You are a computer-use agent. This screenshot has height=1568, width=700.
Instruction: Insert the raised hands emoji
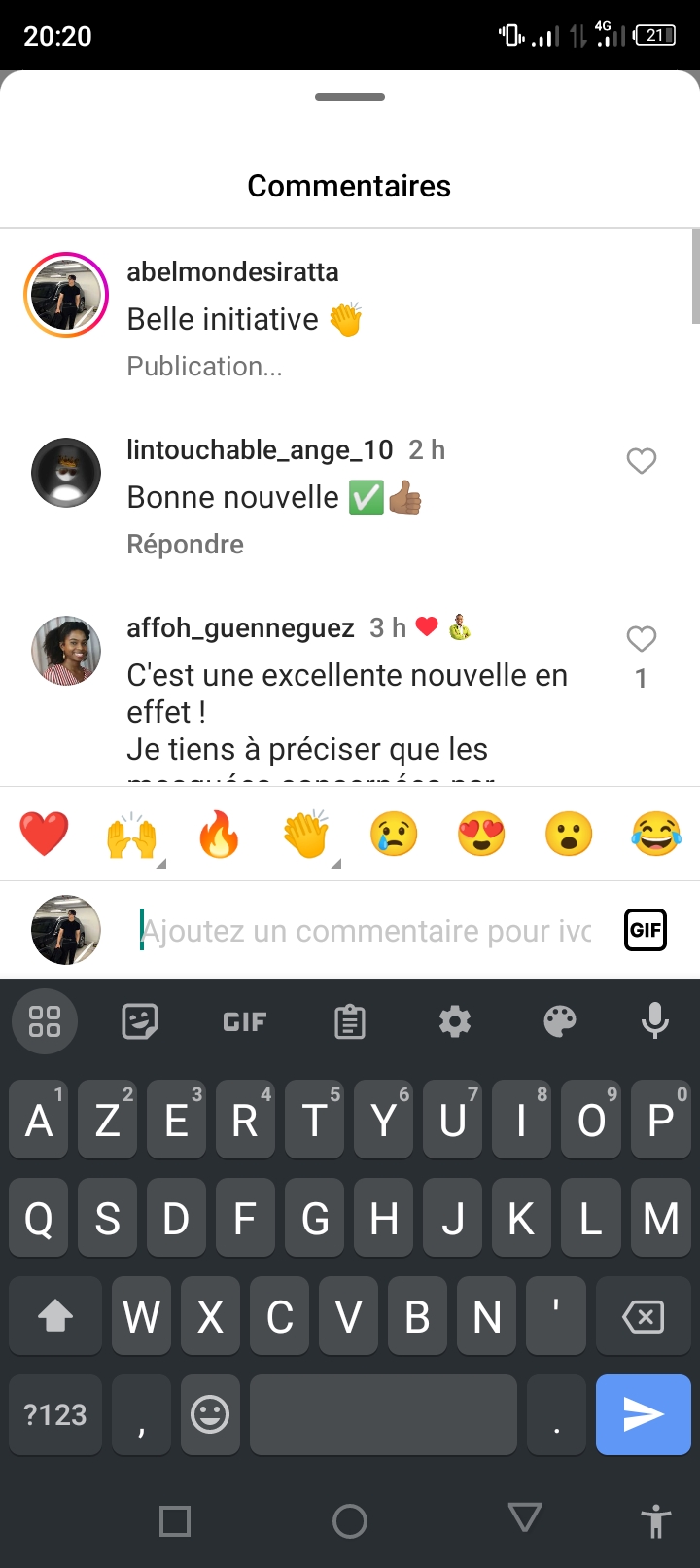click(x=131, y=835)
